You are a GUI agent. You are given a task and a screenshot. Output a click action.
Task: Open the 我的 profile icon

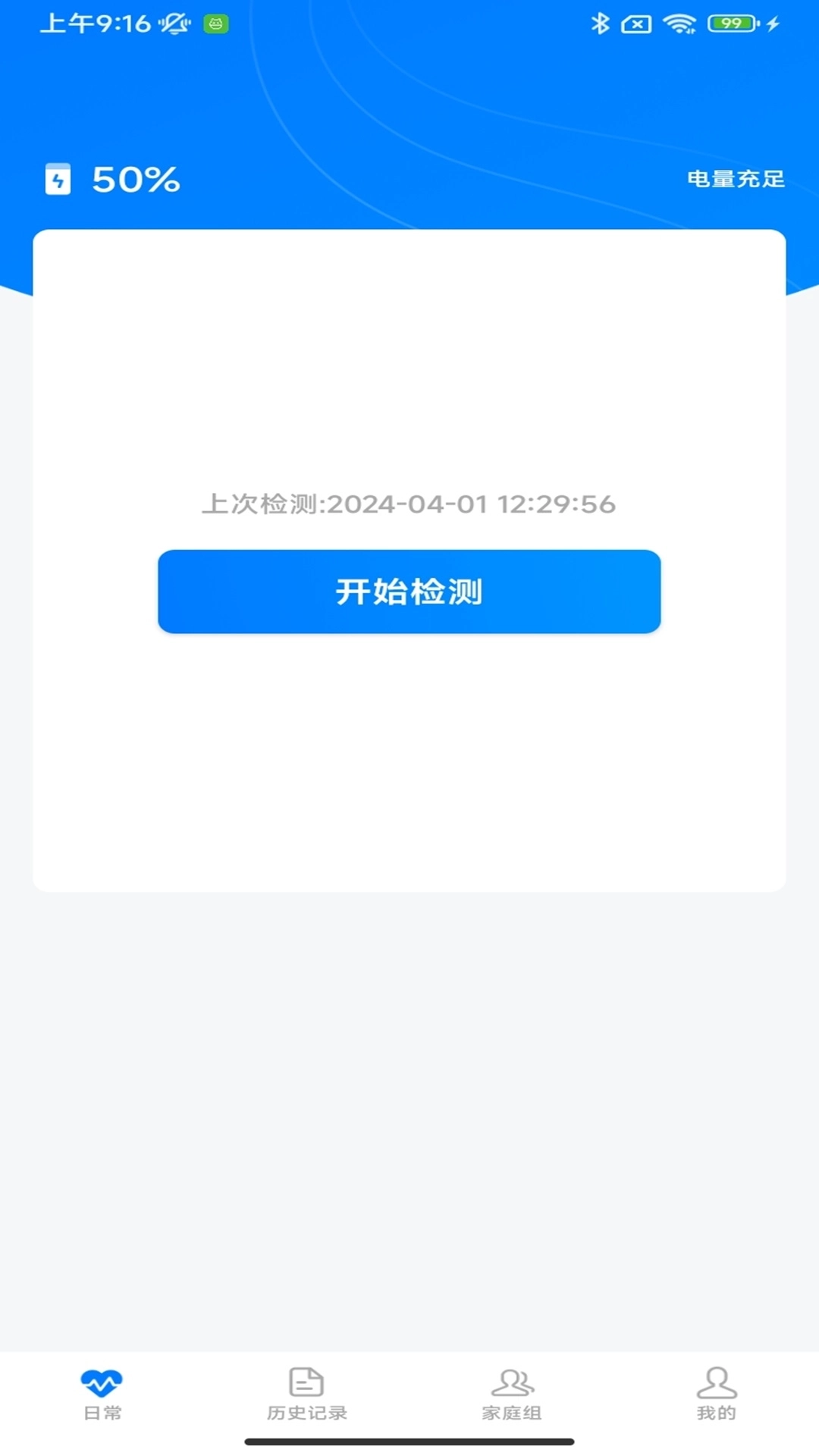[716, 1382]
